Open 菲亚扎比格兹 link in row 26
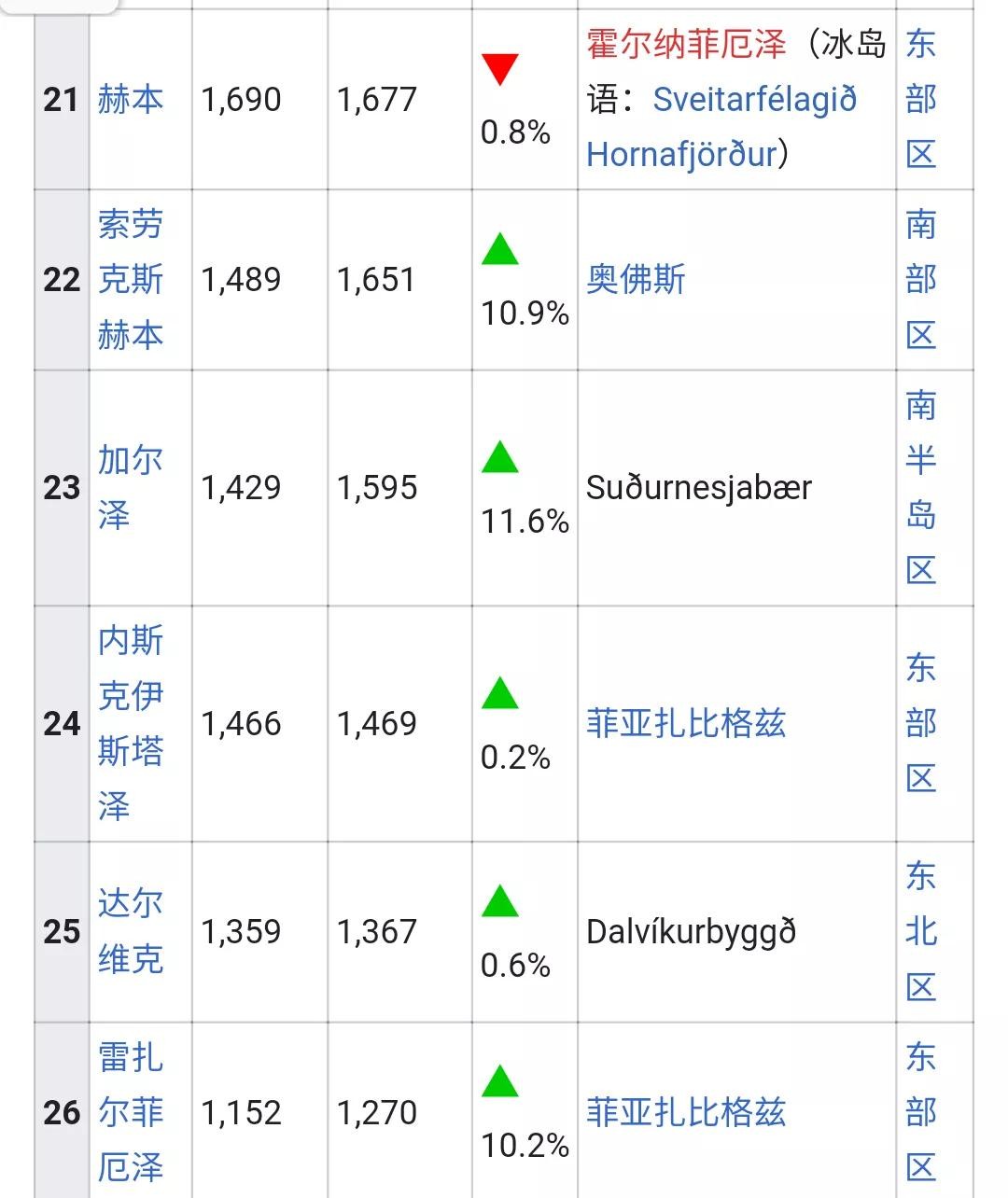Viewport: 1008px width, 1198px height. coord(686,1112)
